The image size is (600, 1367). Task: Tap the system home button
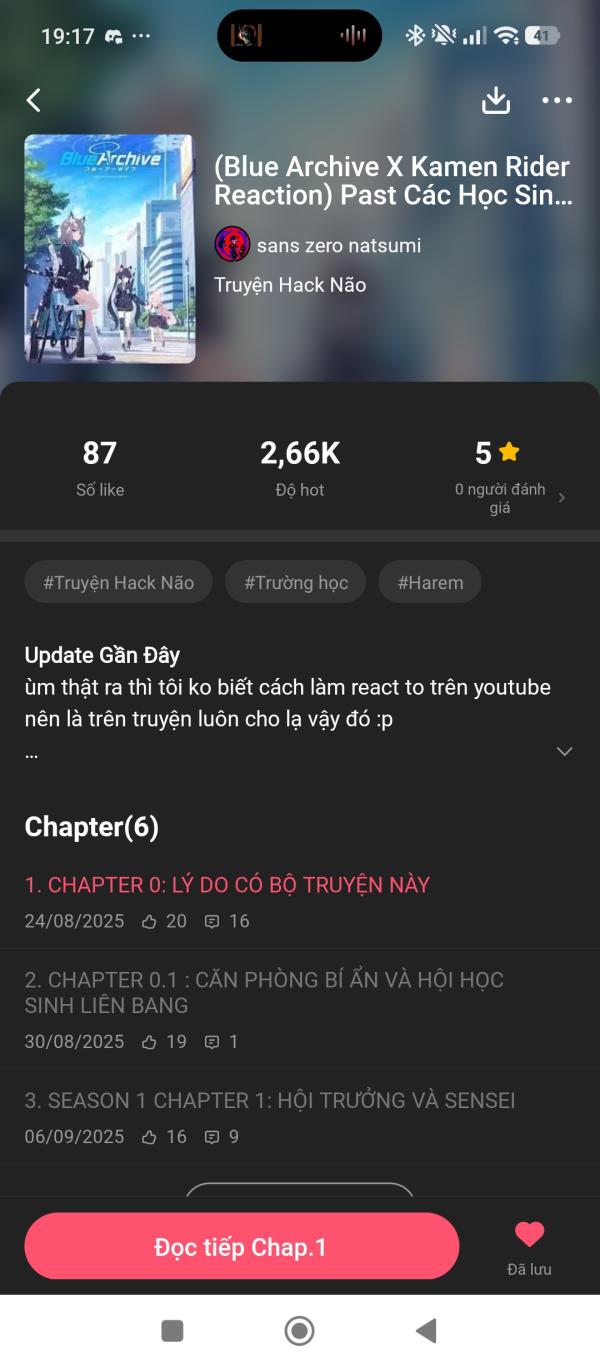299,1330
